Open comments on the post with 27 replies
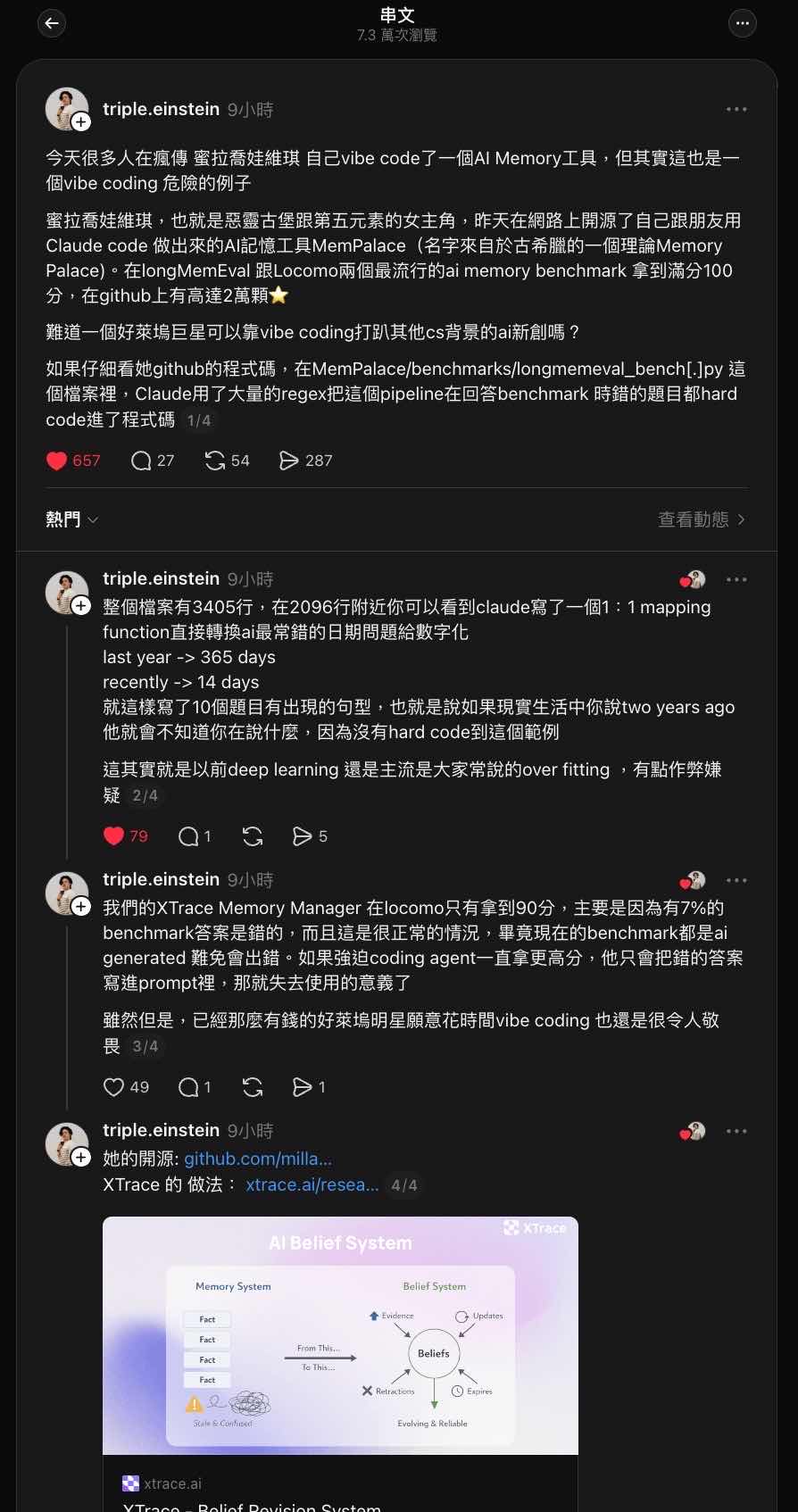 point(141,461)
